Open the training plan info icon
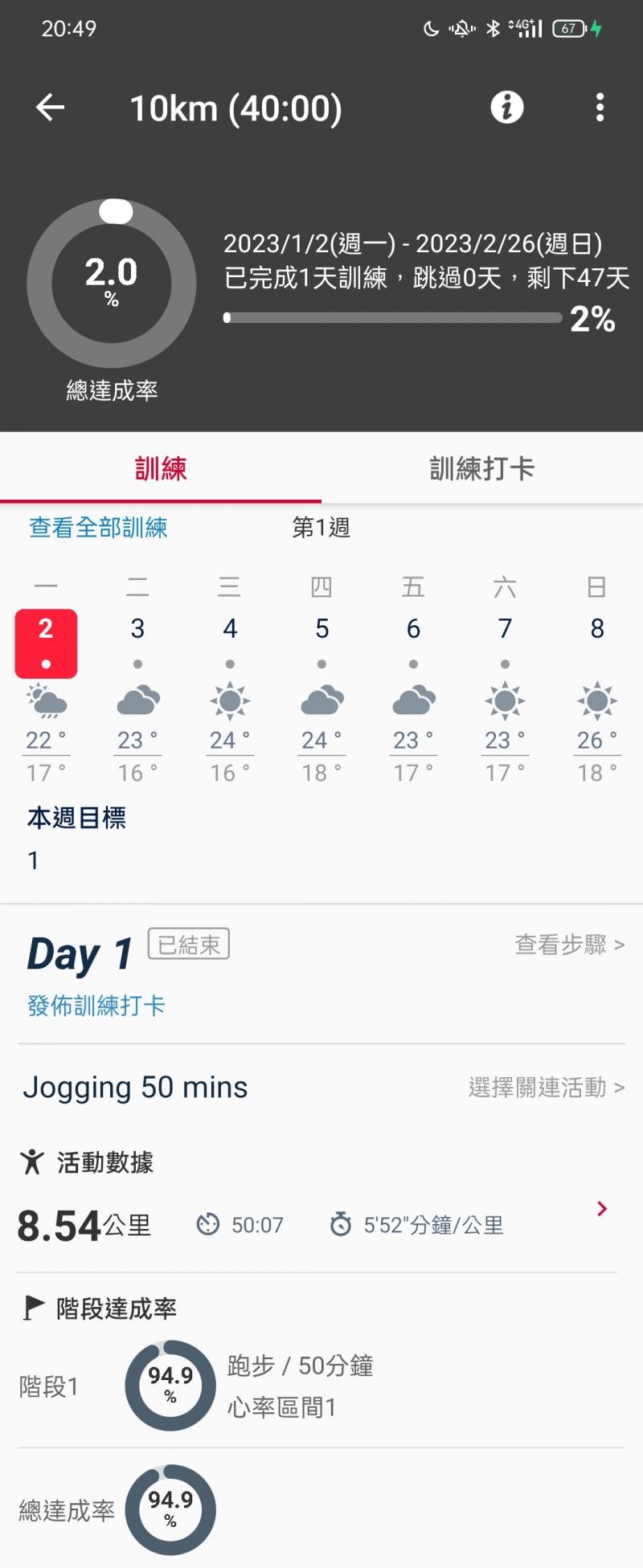This screenshot has width=643, height=1568. pyautogui.click(x=507, y=108)
